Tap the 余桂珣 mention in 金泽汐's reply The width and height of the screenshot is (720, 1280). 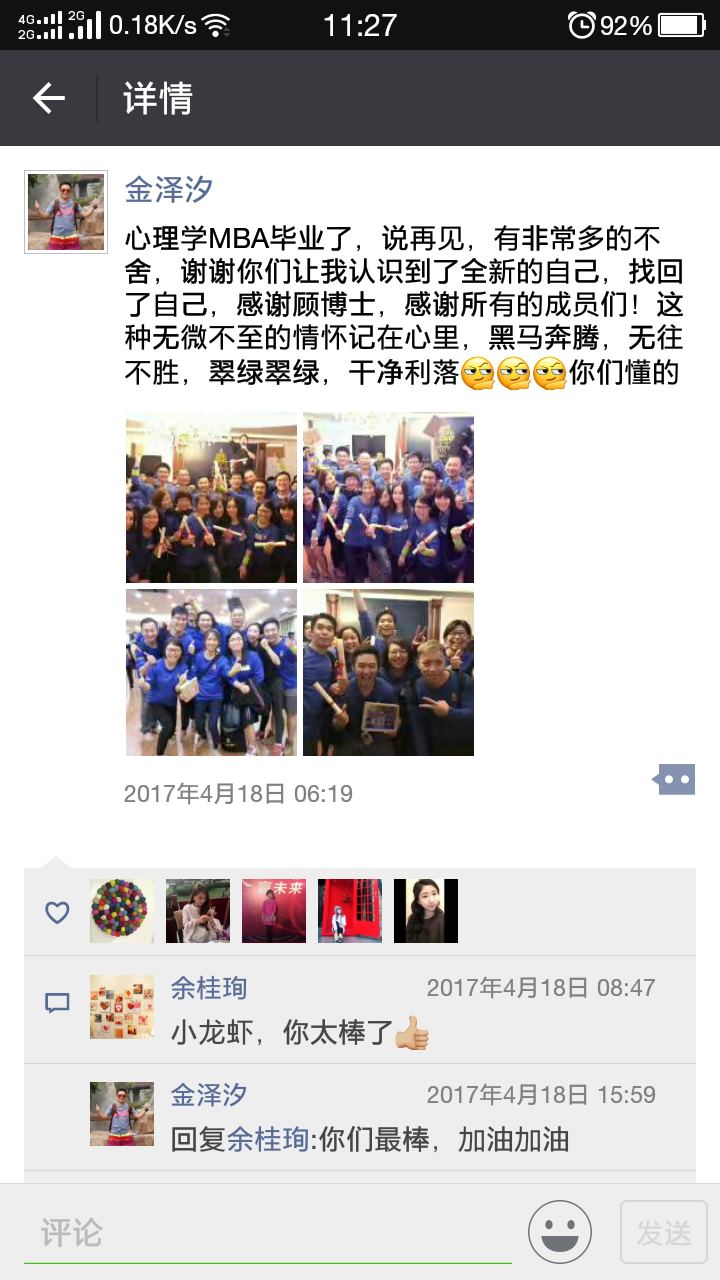(x=267, y=1139)
